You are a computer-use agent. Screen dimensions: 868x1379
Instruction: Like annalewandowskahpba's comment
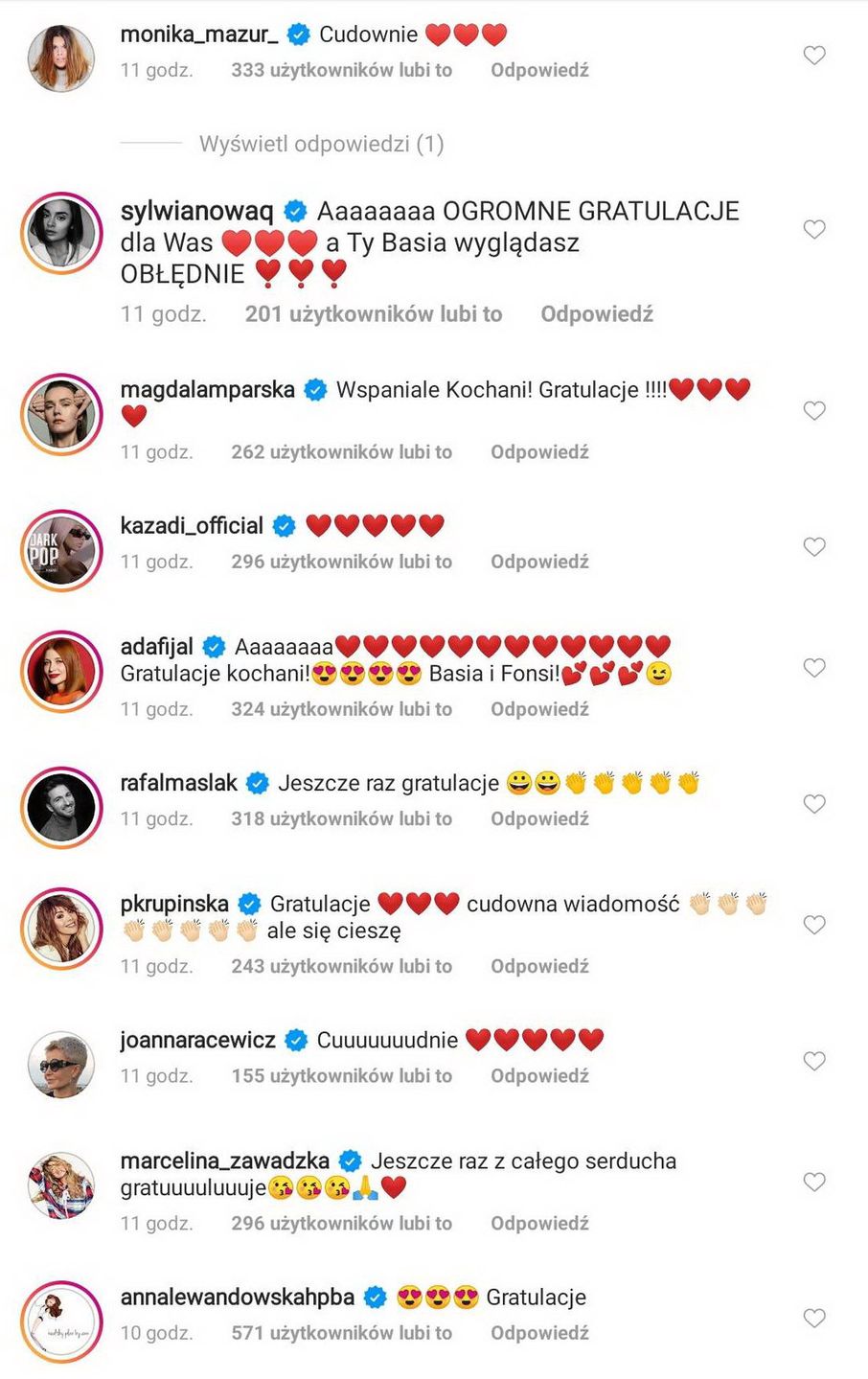pos(813,1318)
